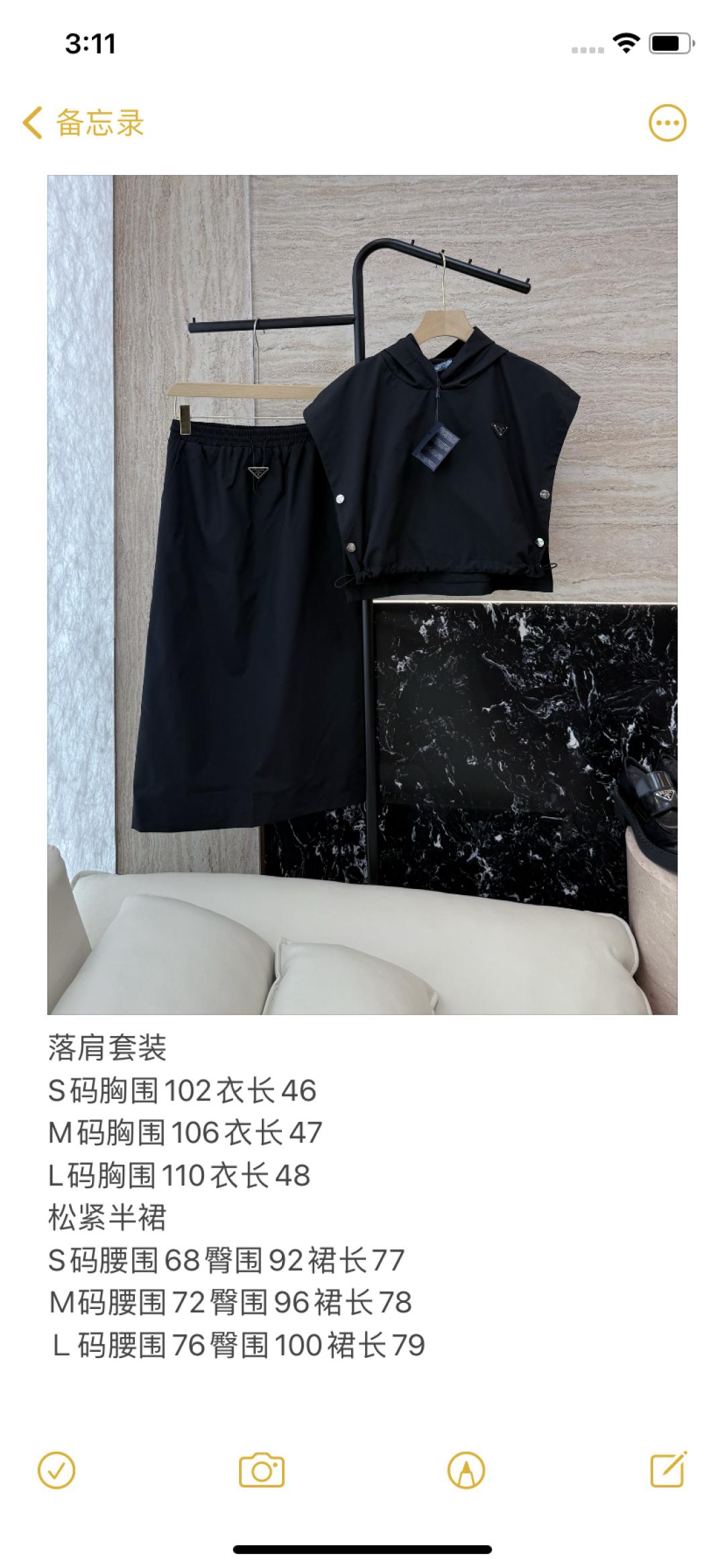Open the more options ellipsis menu

coord(667,123)
